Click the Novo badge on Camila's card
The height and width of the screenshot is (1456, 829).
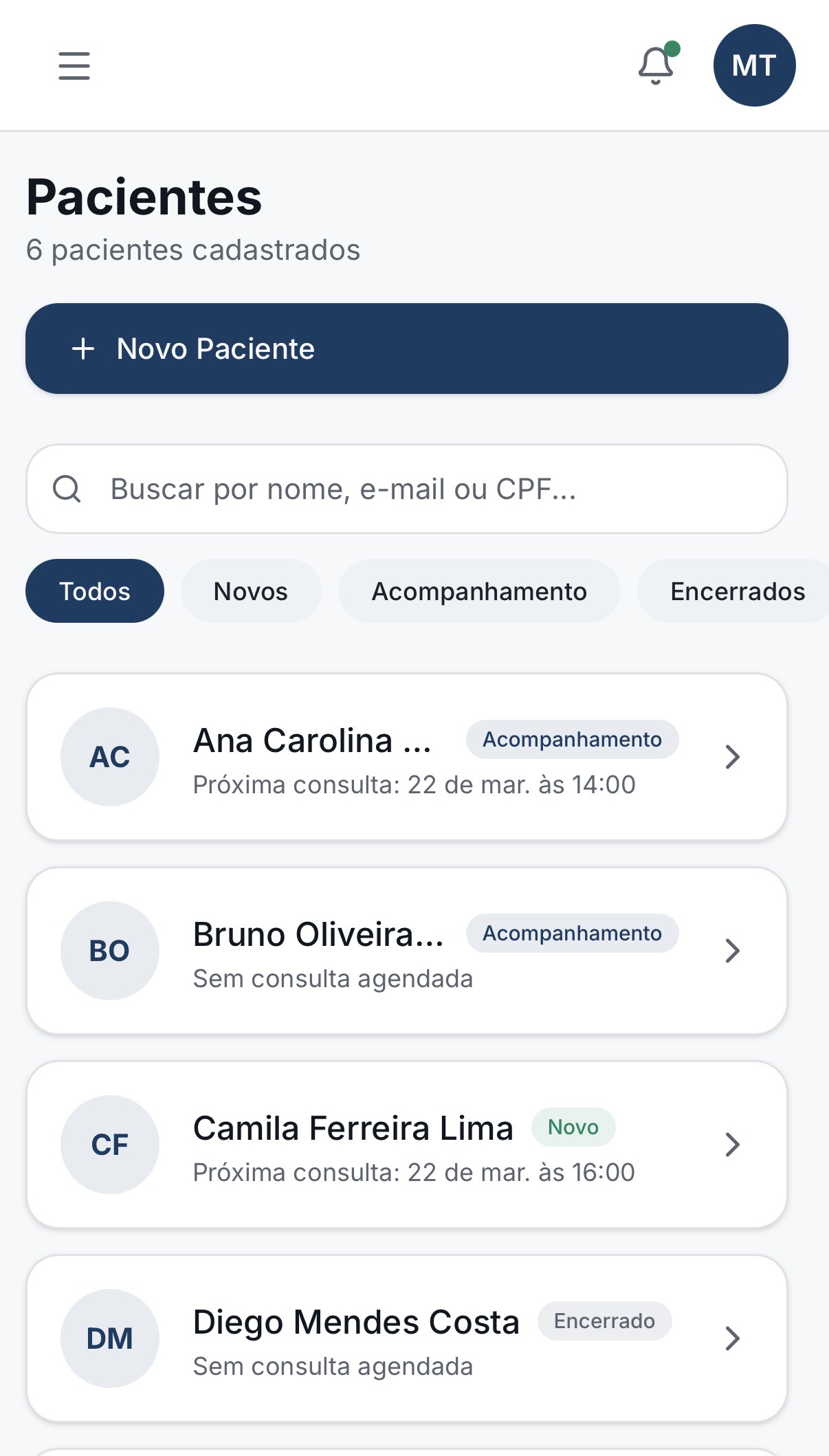573,1127
